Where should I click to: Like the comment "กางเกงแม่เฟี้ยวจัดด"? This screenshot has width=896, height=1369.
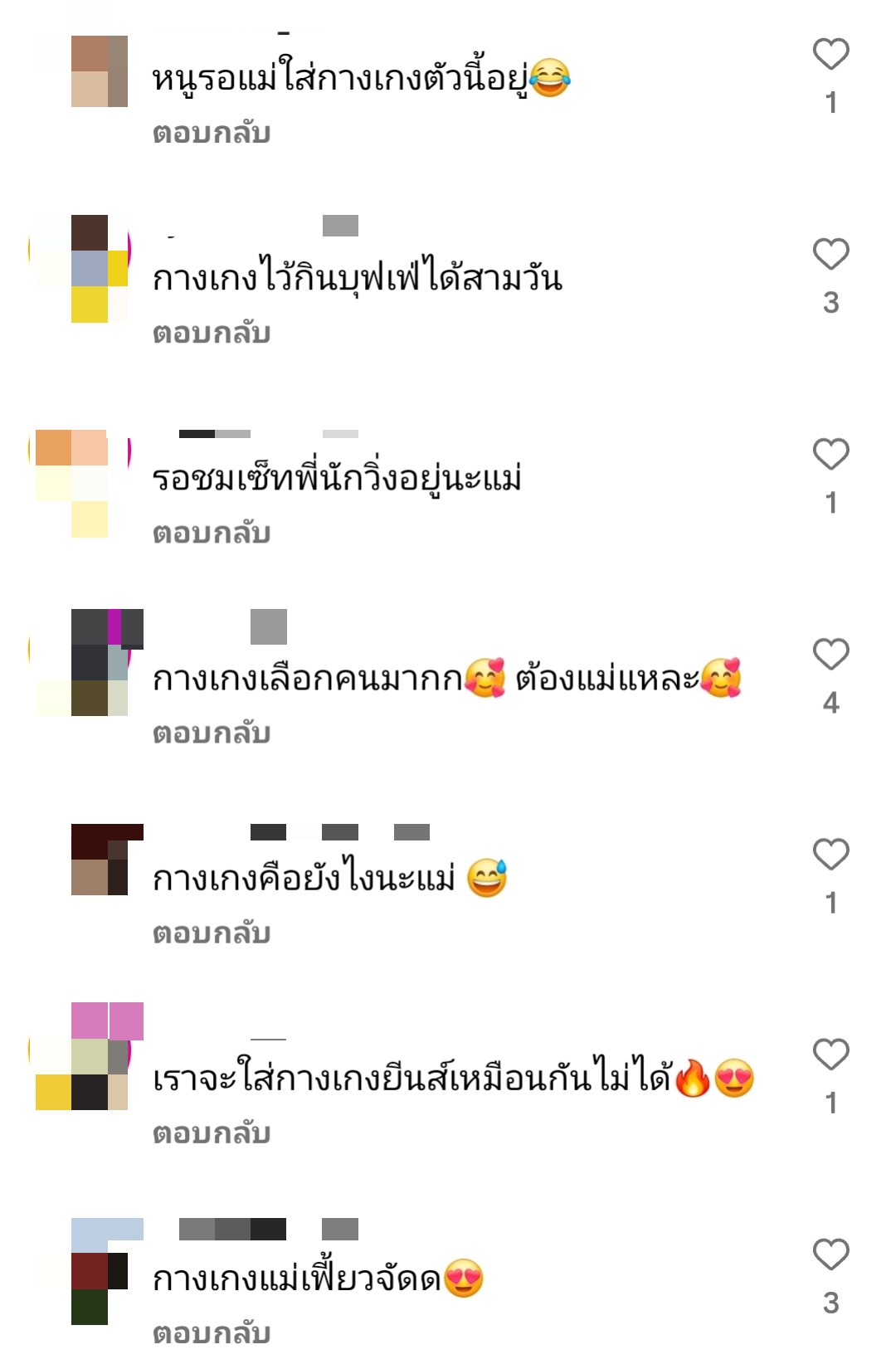[830, 1255]
